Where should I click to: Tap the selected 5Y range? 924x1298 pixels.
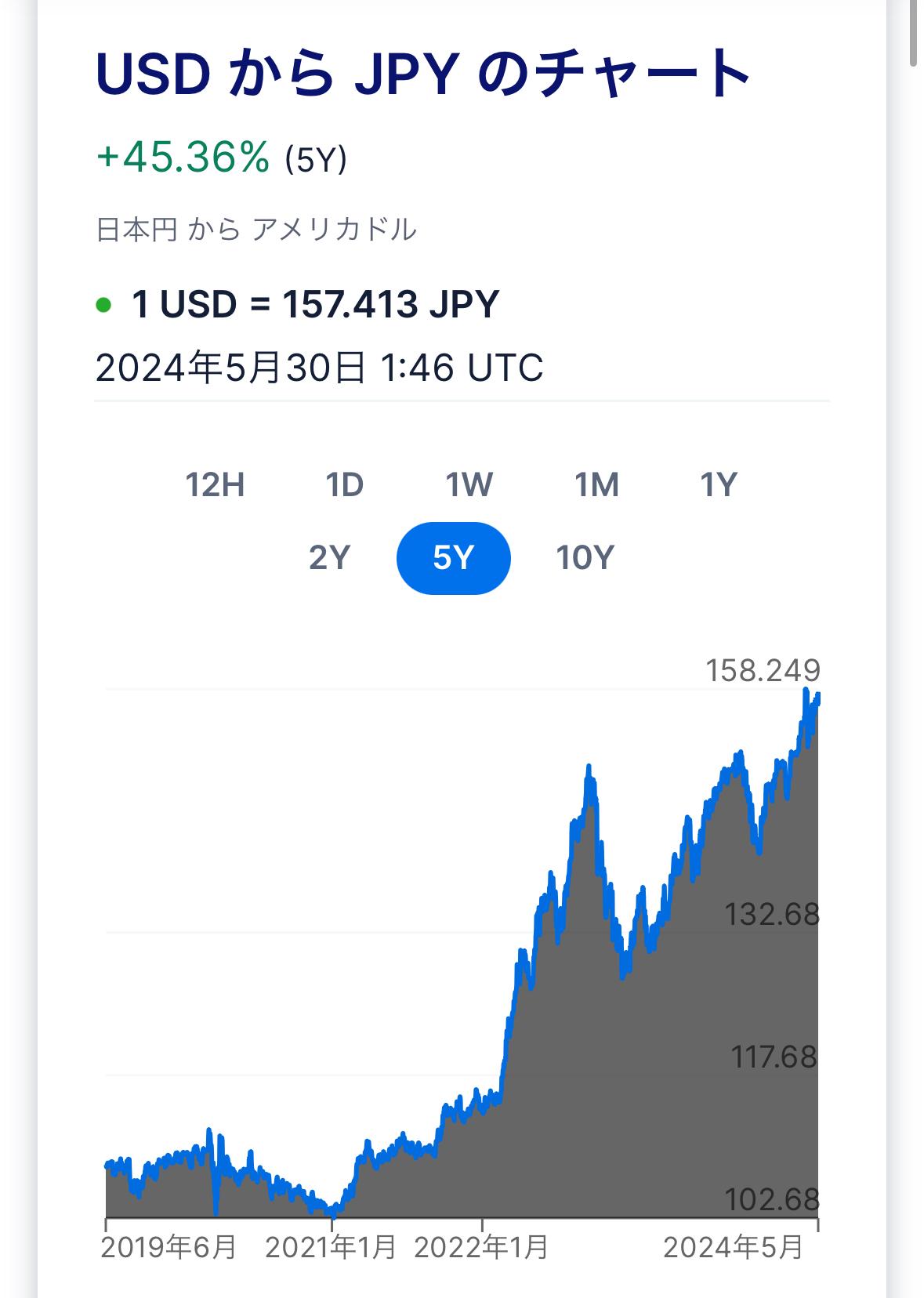point(454,558)
